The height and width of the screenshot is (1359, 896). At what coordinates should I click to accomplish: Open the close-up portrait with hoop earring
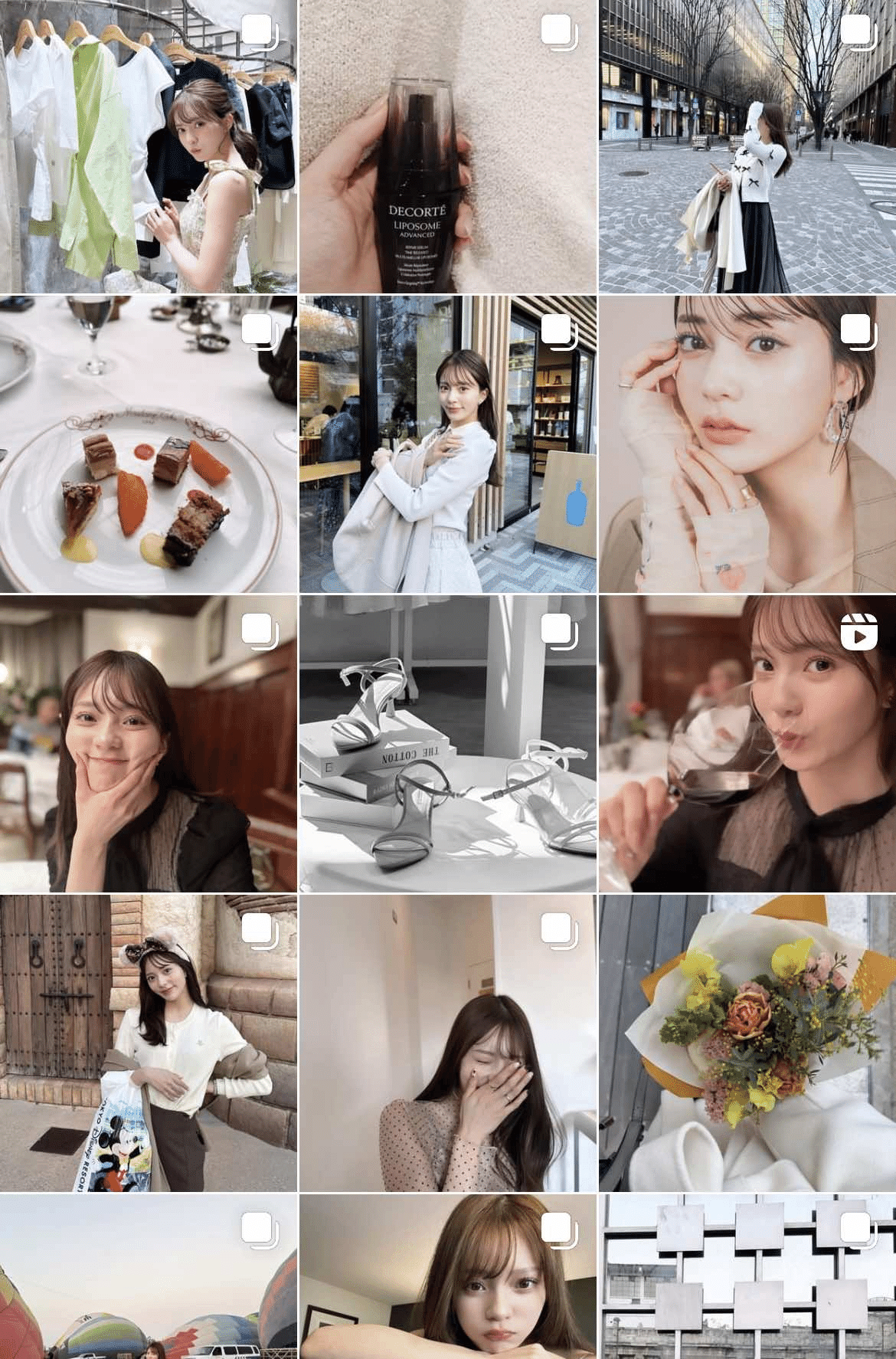tap(747, 444)
